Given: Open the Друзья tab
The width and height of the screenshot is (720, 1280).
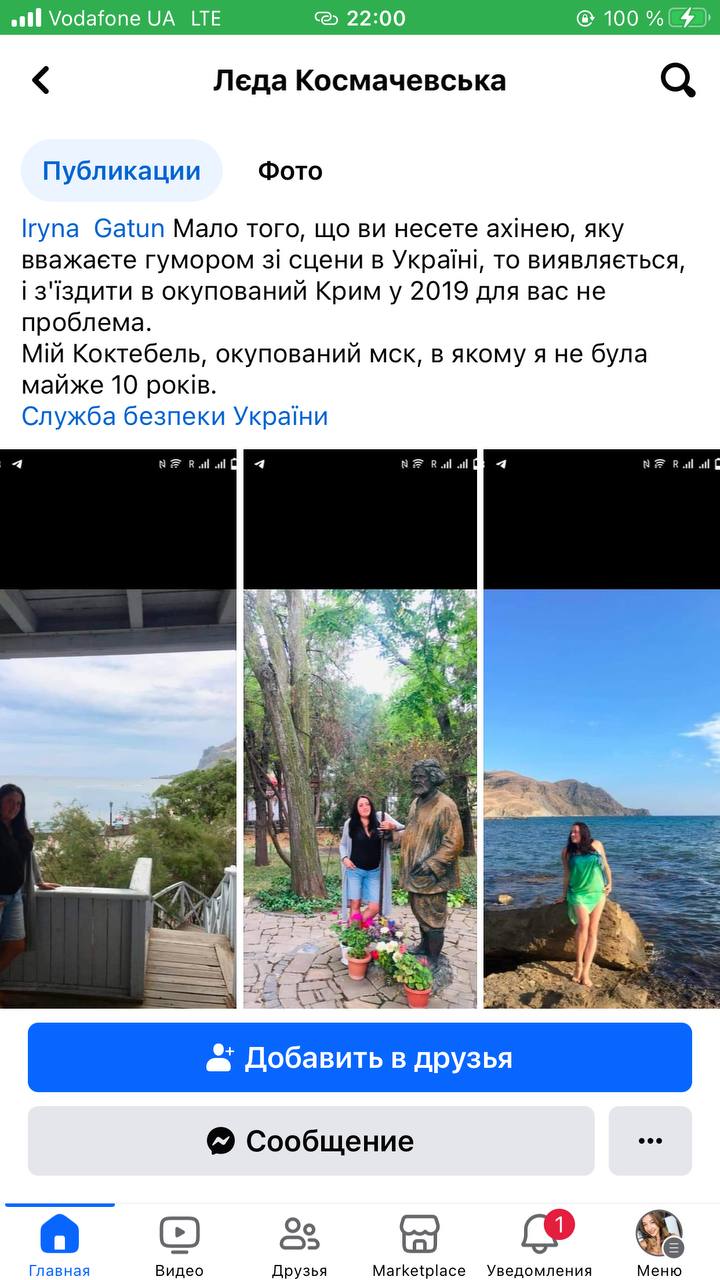Looking at the screenshot, I should click(299, 1245).
